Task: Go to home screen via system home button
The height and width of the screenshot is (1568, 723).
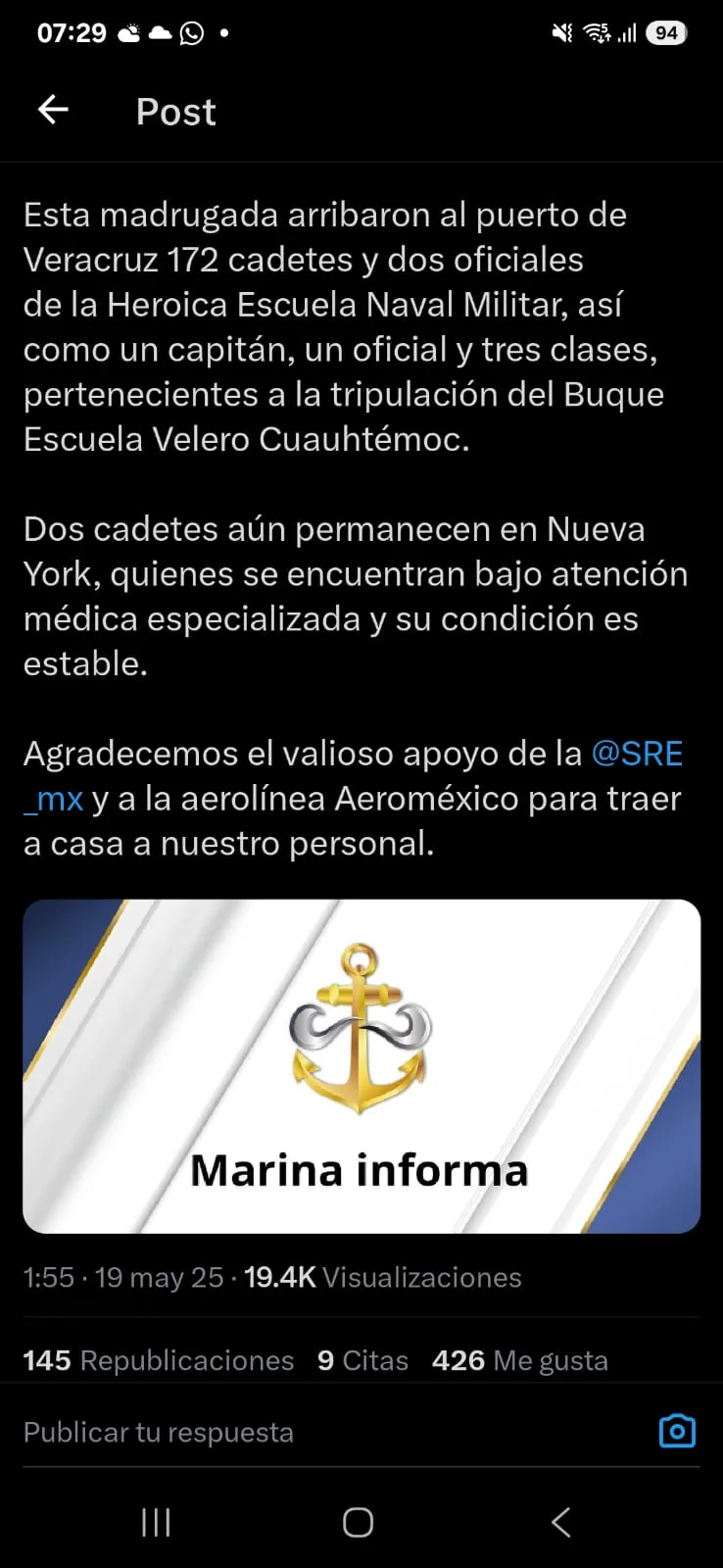Action: pos(358,1522)
